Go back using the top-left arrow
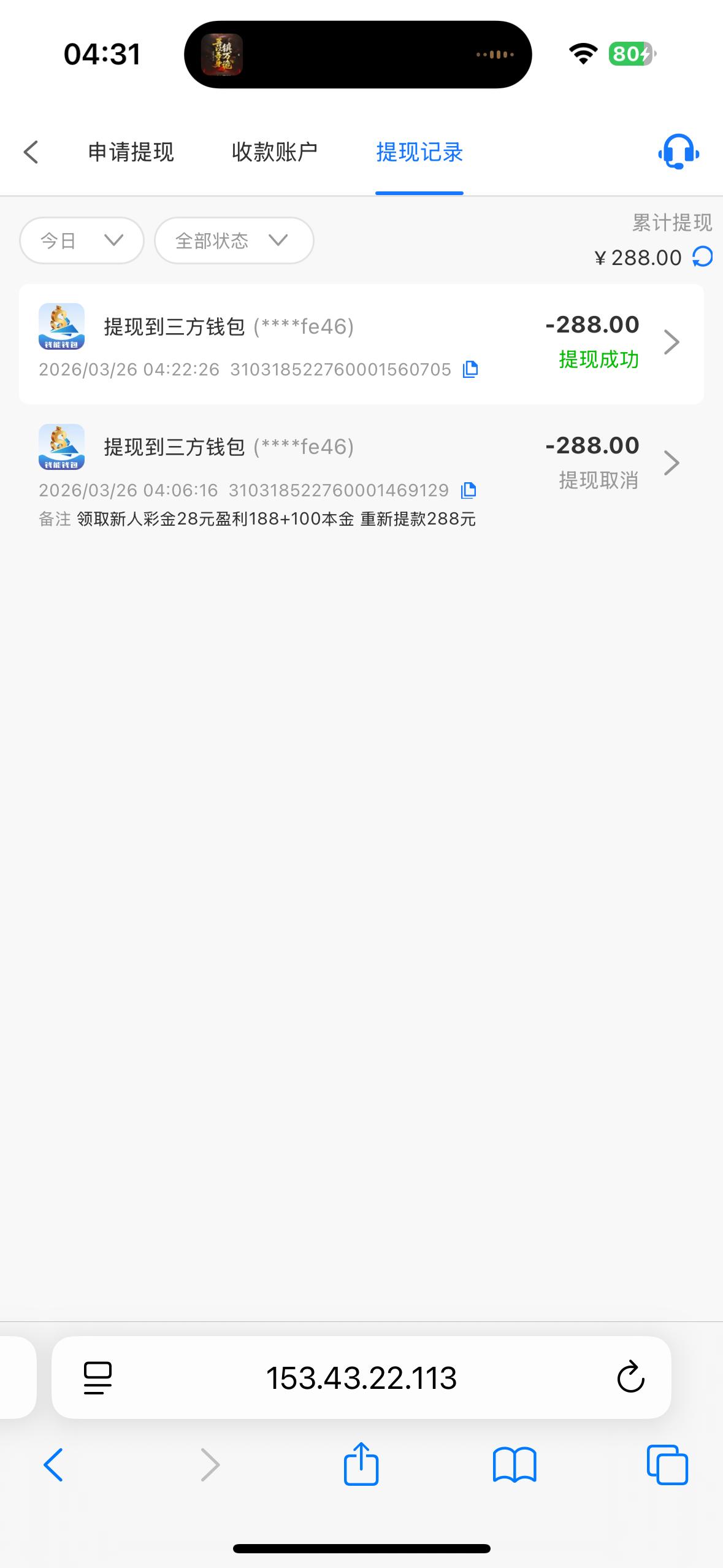The width and height of the screenshot is (723, 1568). coord(31,152)
